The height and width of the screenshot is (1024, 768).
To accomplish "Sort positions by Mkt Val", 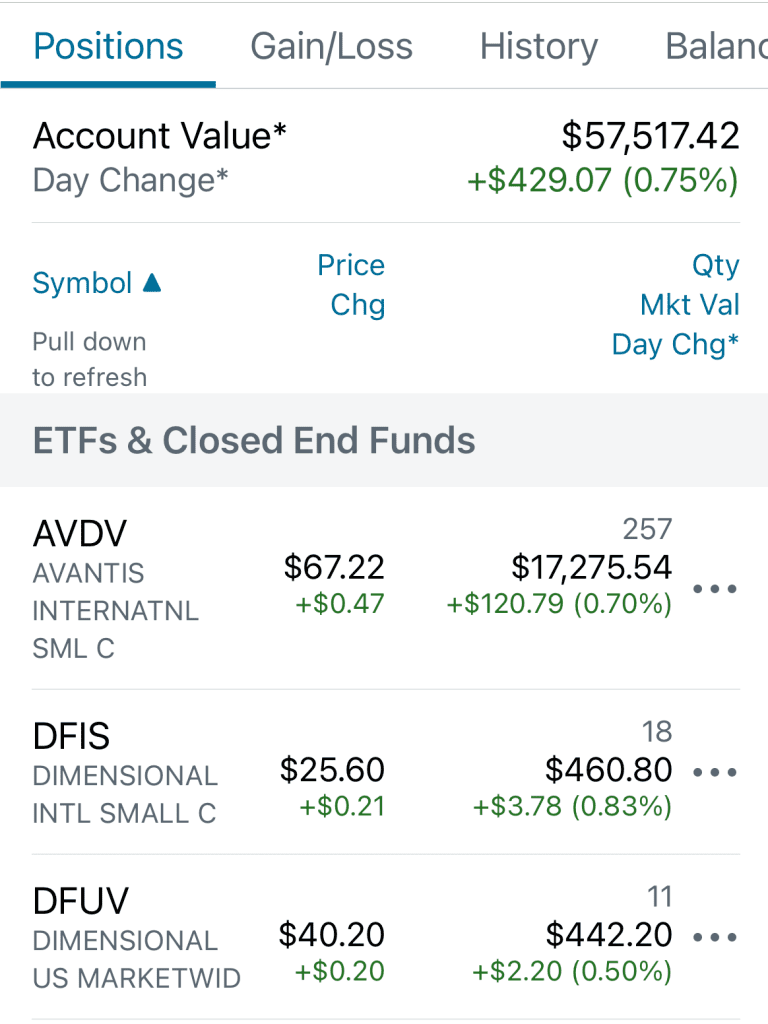I will [x=689, y=304].
